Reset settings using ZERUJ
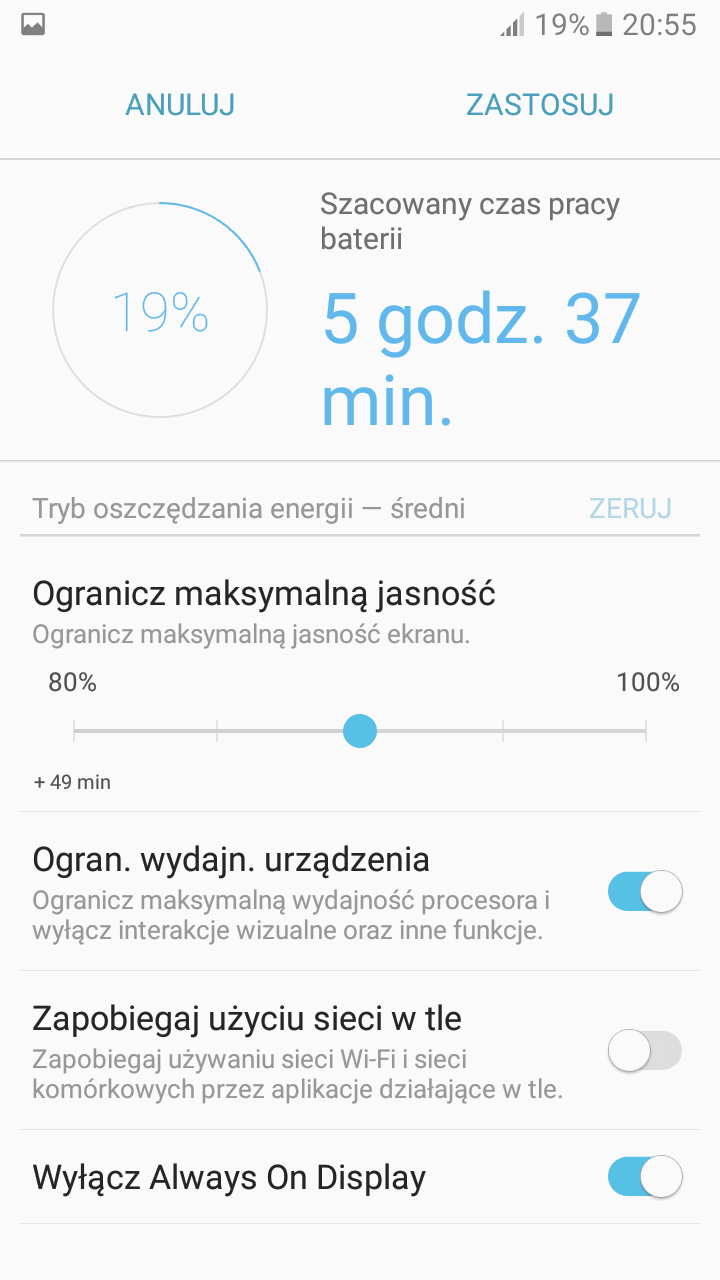This screenshot has height=1280, width=720. tap(630, 508)
